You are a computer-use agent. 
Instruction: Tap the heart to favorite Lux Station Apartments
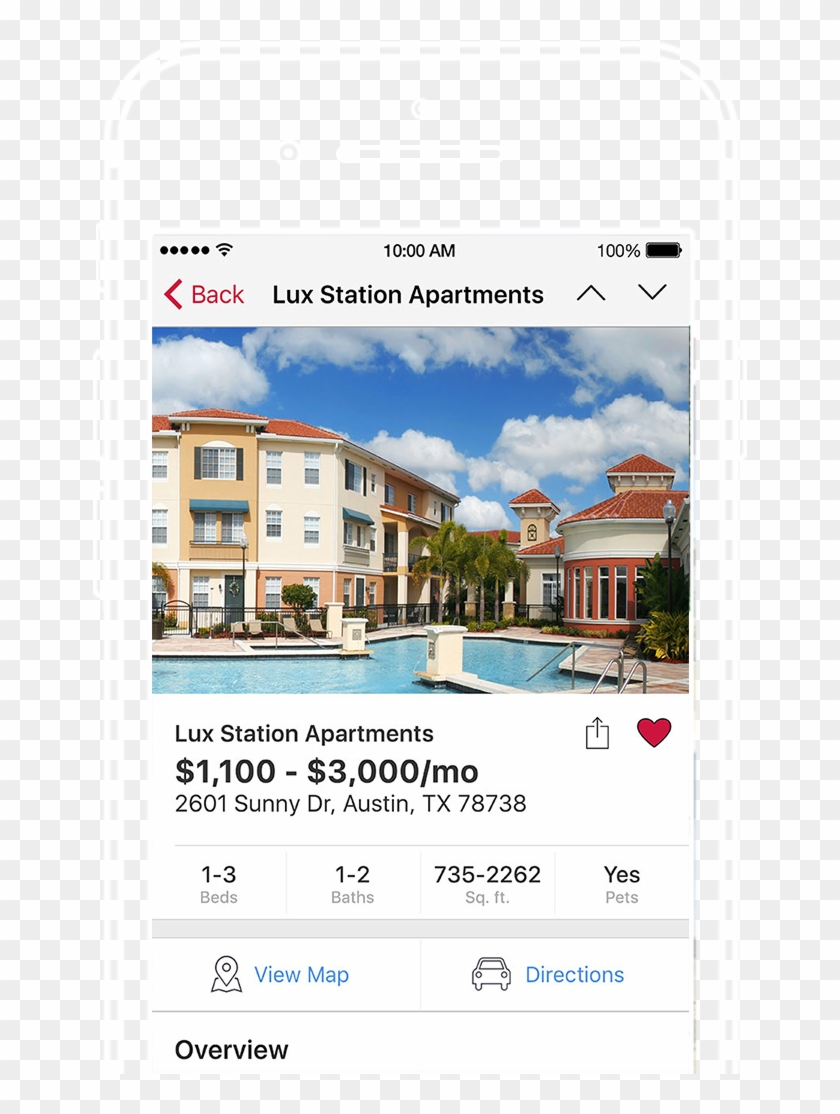click(654, 731)
